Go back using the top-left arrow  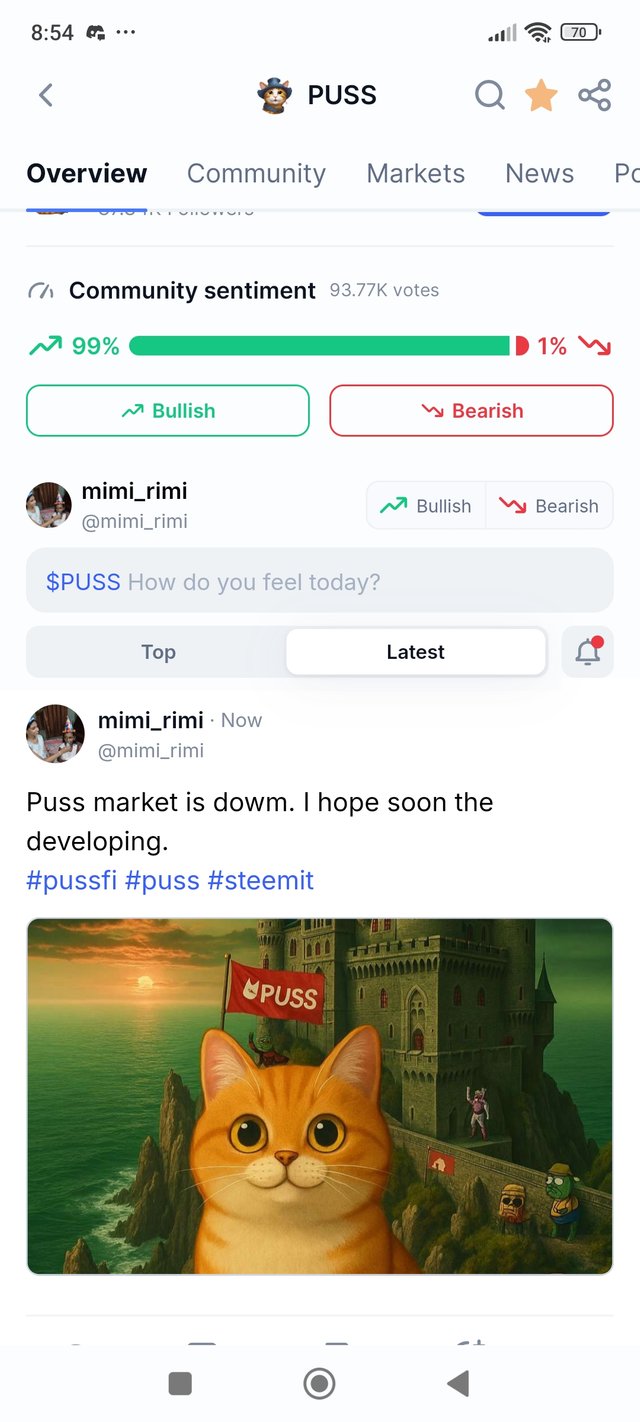pyautogui.click(x=45, y=95)
